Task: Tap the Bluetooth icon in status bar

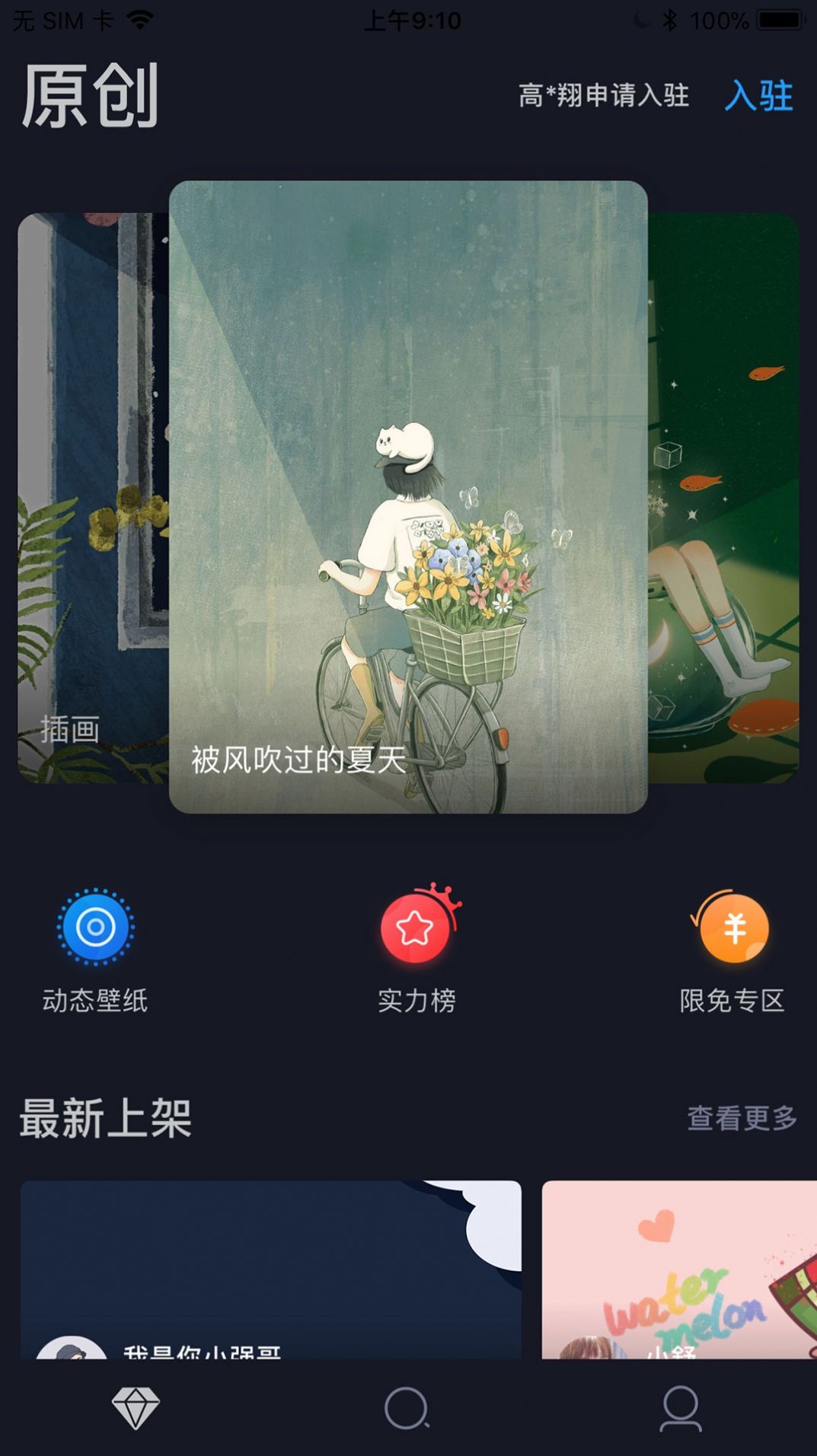Action: pos(669,20)
